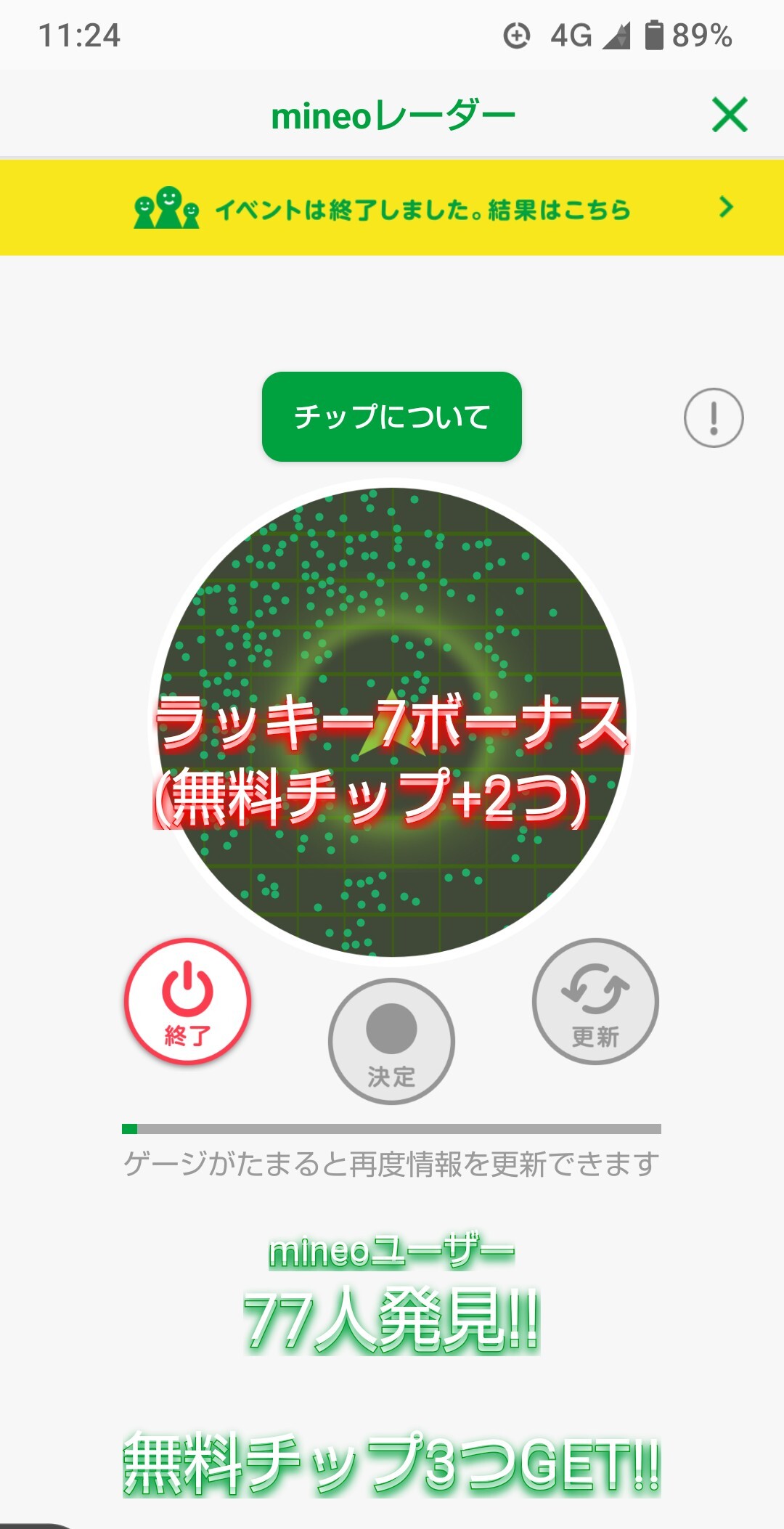Open チップについて info
784x1529 pixels.
pyautogui.click(x=392, y=417)
